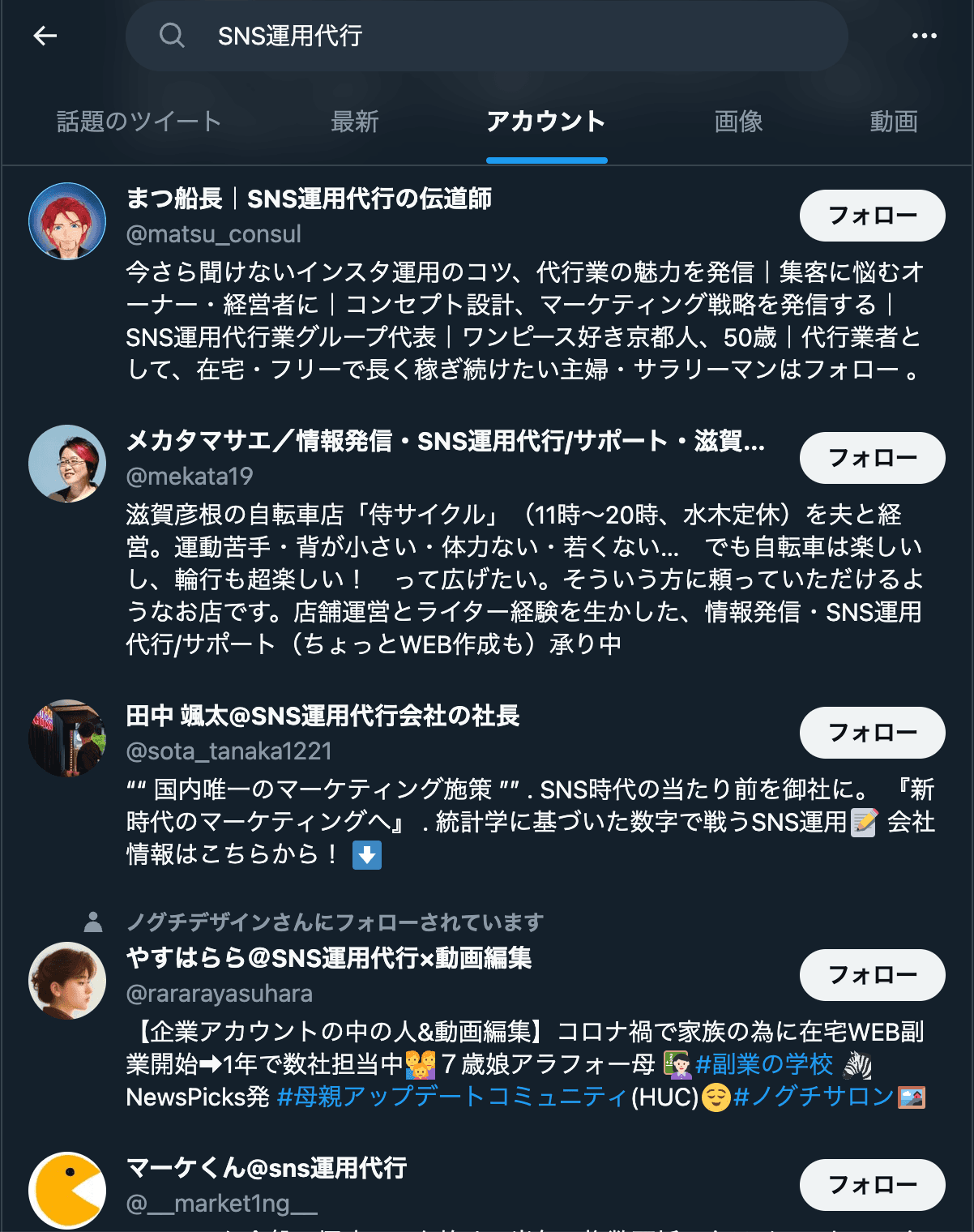The image size is (974, 1232).
Task: Open the three-dot overflow menu
Action: (924, 36)
